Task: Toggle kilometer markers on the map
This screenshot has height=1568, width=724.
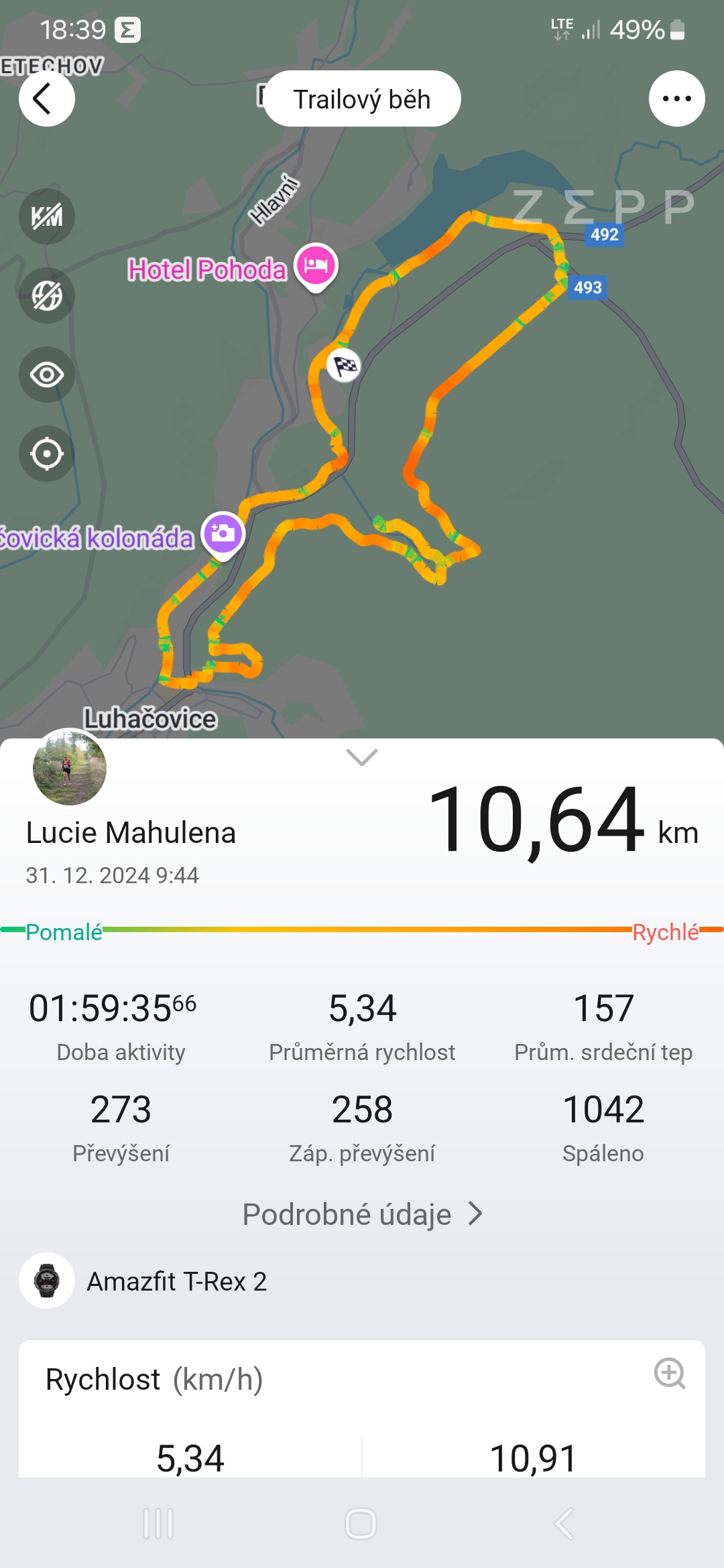Action: (x=46, y=216)
